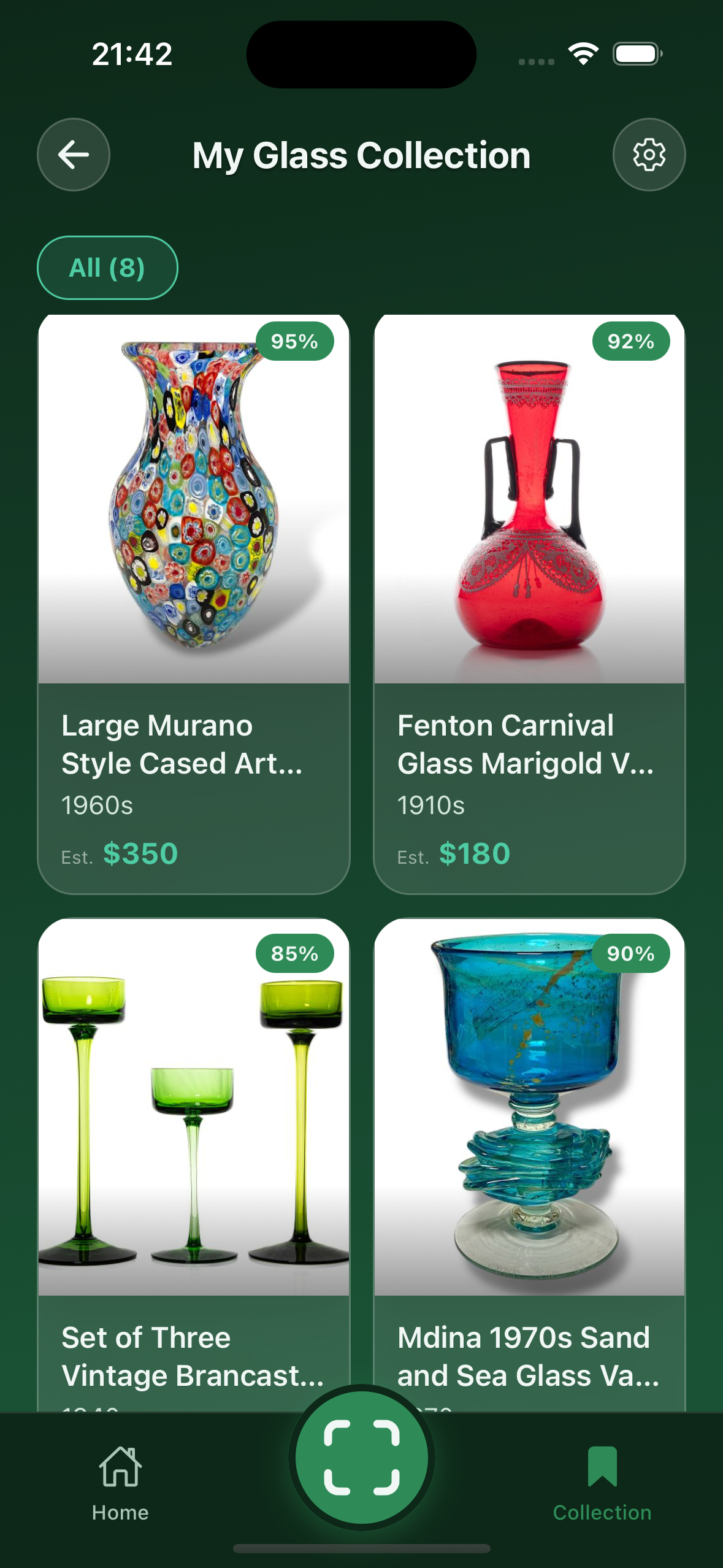Open the settings gear
The width and height of the screenshot is (723, 1568).
[649, 155]
